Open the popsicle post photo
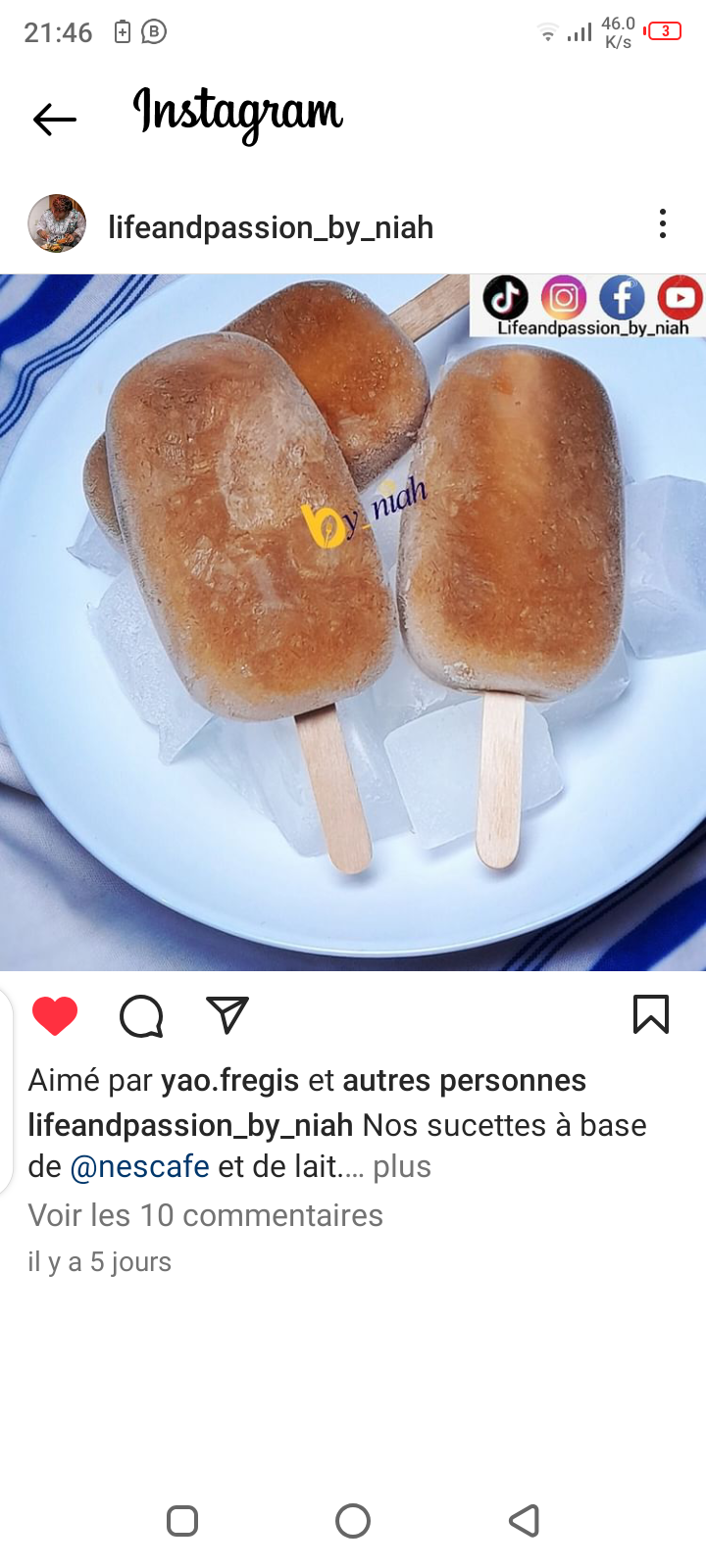Viewport: 706px width, 1568px height. click(x=353, y=622)
